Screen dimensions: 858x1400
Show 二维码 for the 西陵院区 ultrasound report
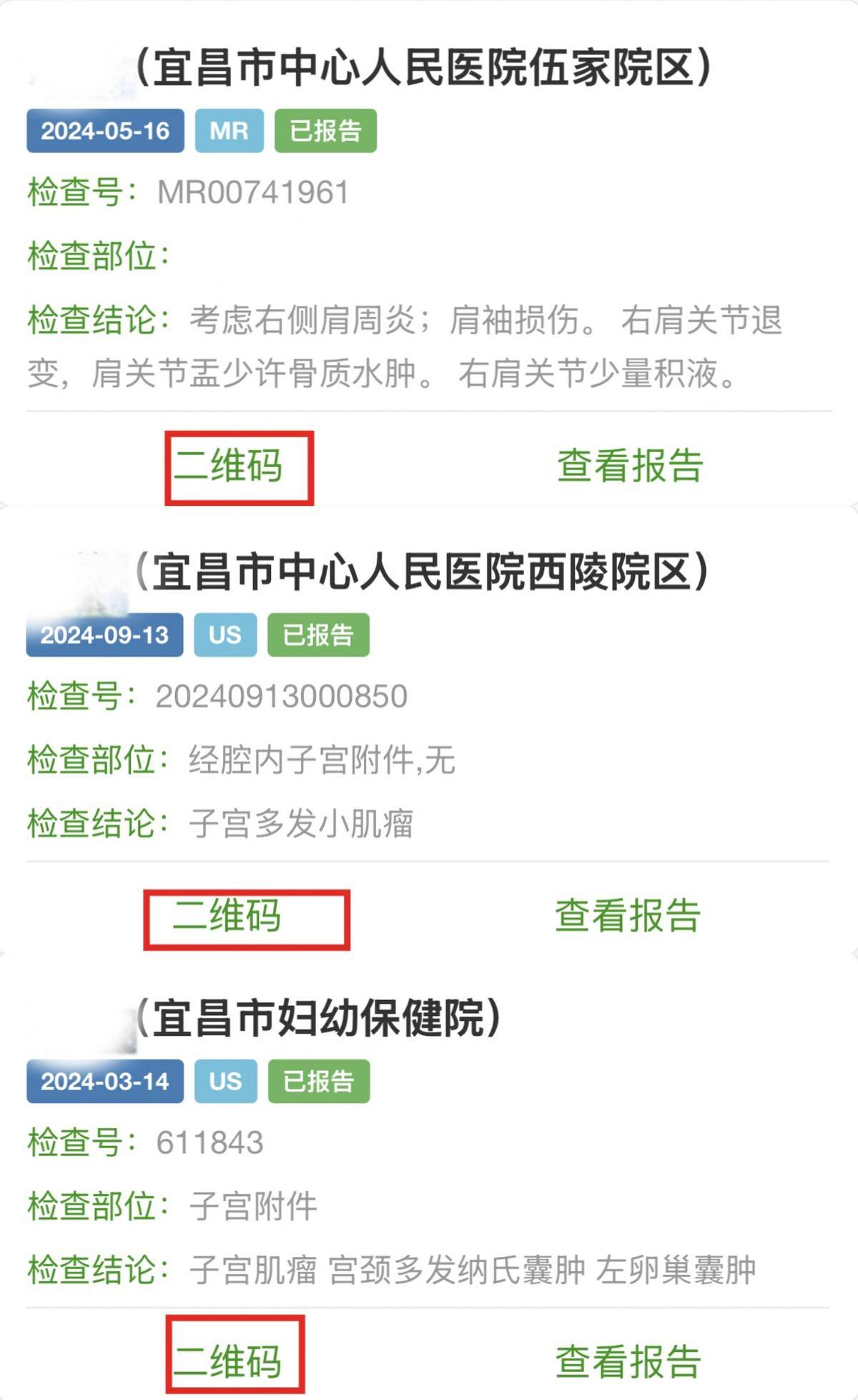pos(227,916)
